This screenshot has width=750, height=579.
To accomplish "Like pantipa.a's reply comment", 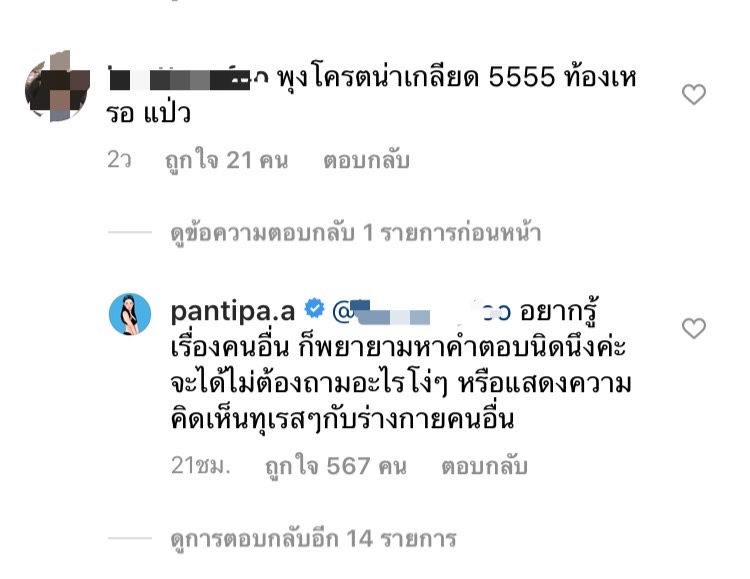I will [x=693, y=328].
